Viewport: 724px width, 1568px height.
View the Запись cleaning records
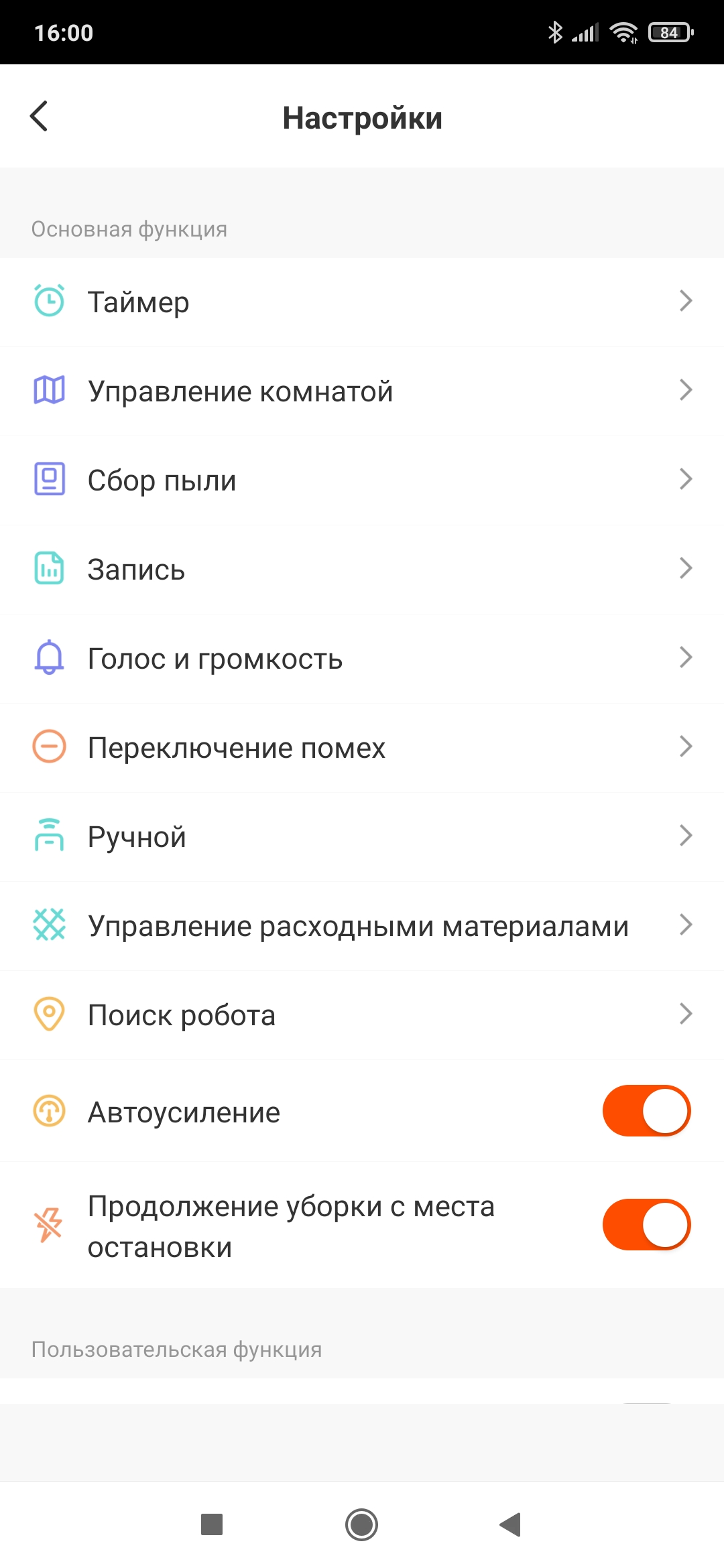click(362, 570)
